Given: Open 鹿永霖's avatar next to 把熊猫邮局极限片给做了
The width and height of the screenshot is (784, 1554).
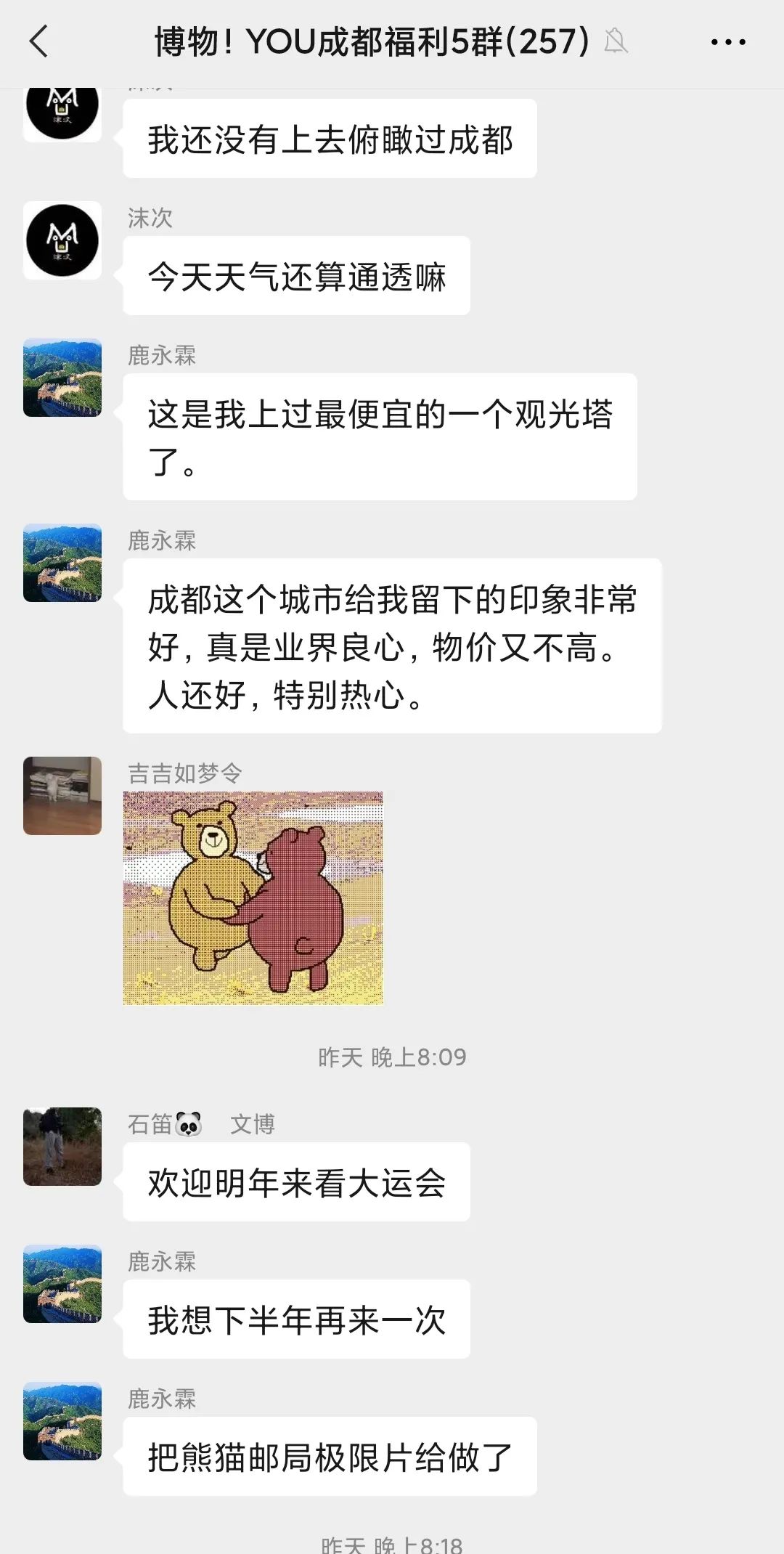Looking at the screenshot, I should coord(62,1420).
